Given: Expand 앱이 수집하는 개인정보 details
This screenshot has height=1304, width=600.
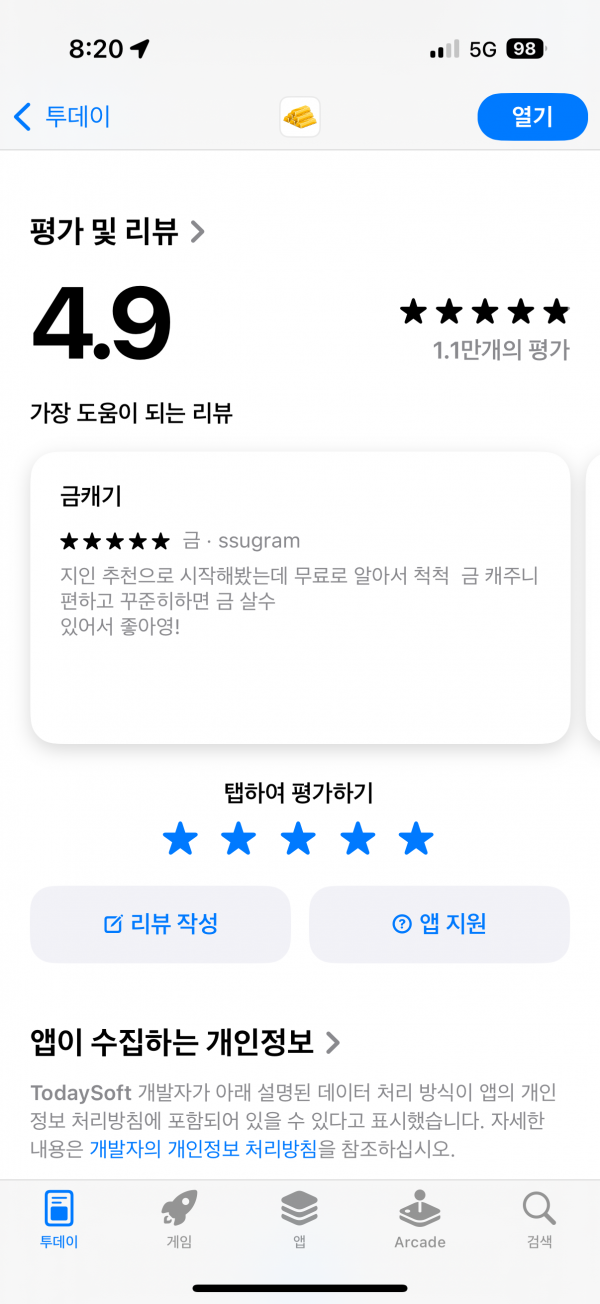Looking at the screenshot, I should pos(186,1043).
